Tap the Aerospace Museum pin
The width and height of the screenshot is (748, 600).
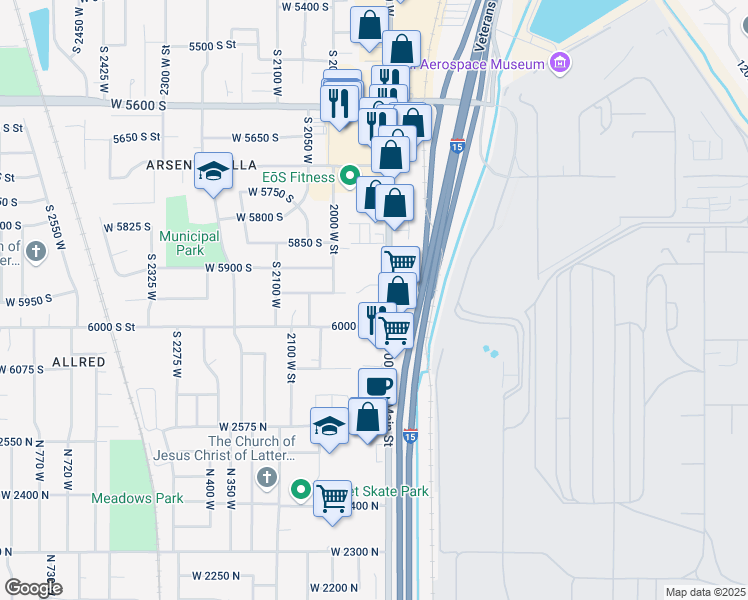(560, 64)
